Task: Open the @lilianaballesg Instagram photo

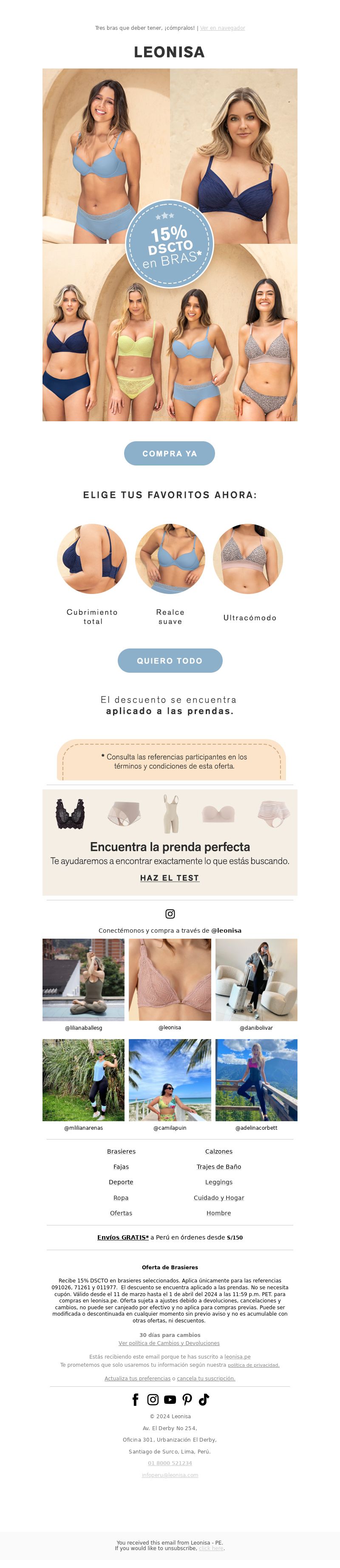Action: point(83,980)
